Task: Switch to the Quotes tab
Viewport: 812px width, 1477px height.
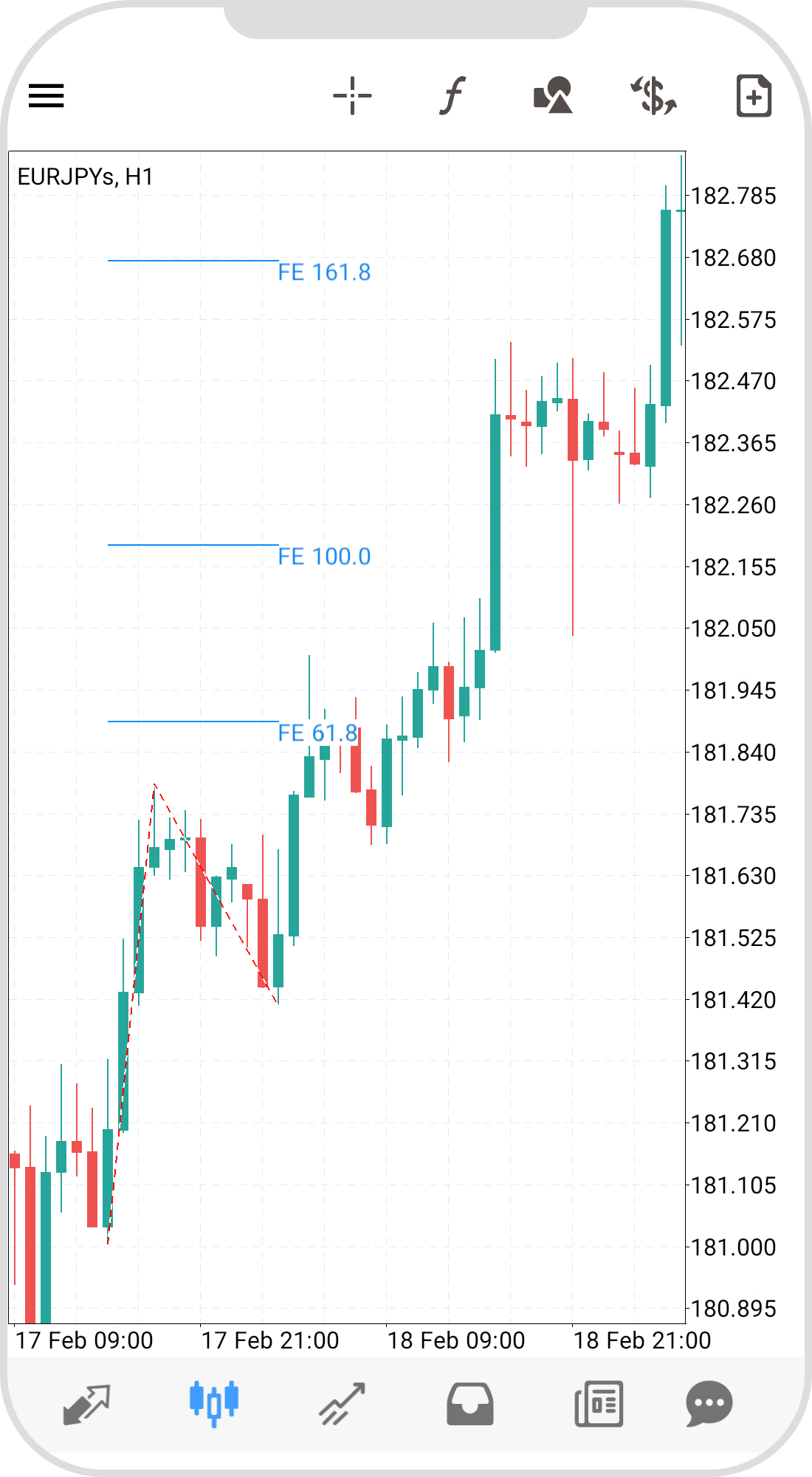Action: (86, 1403)
